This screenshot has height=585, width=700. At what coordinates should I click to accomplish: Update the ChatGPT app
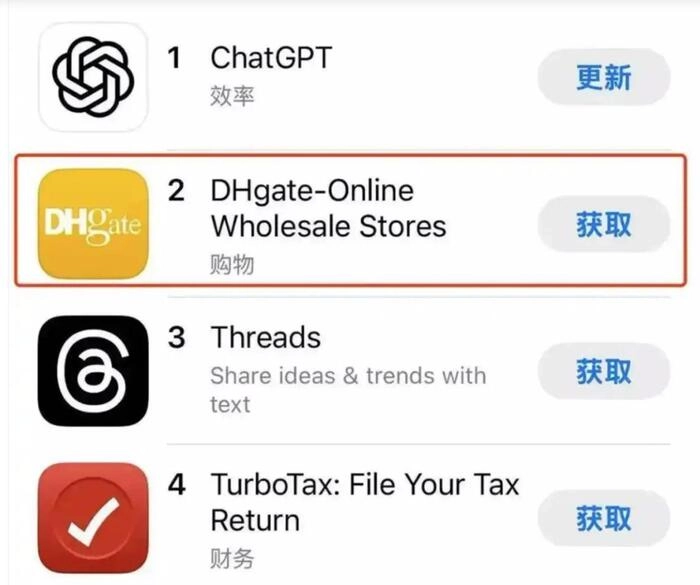pyautogui.click(x=603, y=78)
